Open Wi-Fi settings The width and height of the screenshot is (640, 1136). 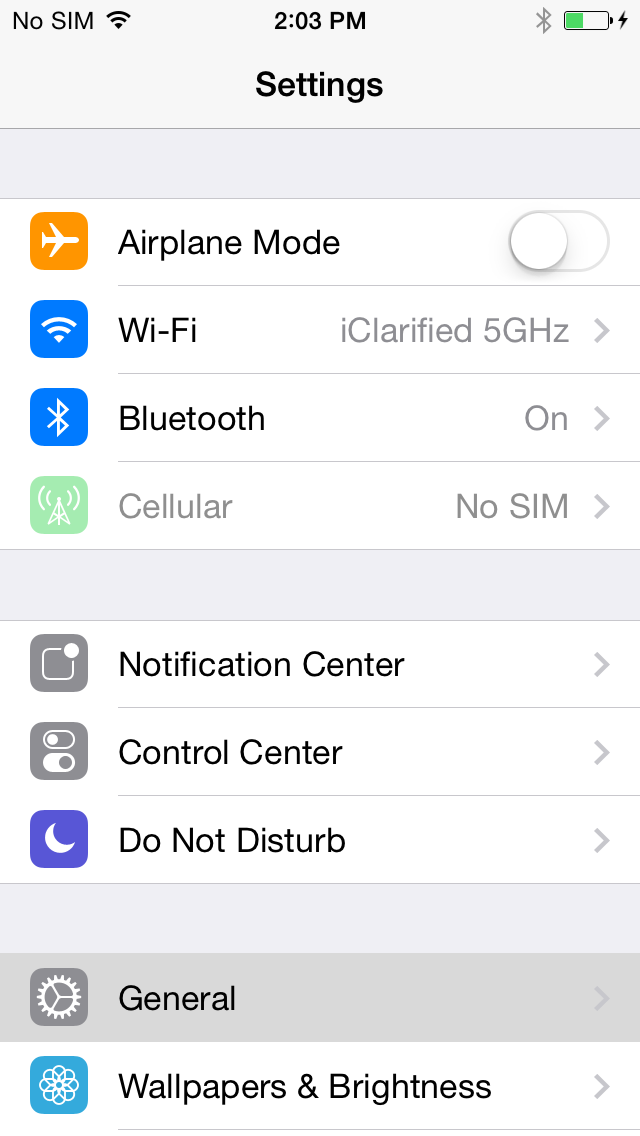[320, 330]
